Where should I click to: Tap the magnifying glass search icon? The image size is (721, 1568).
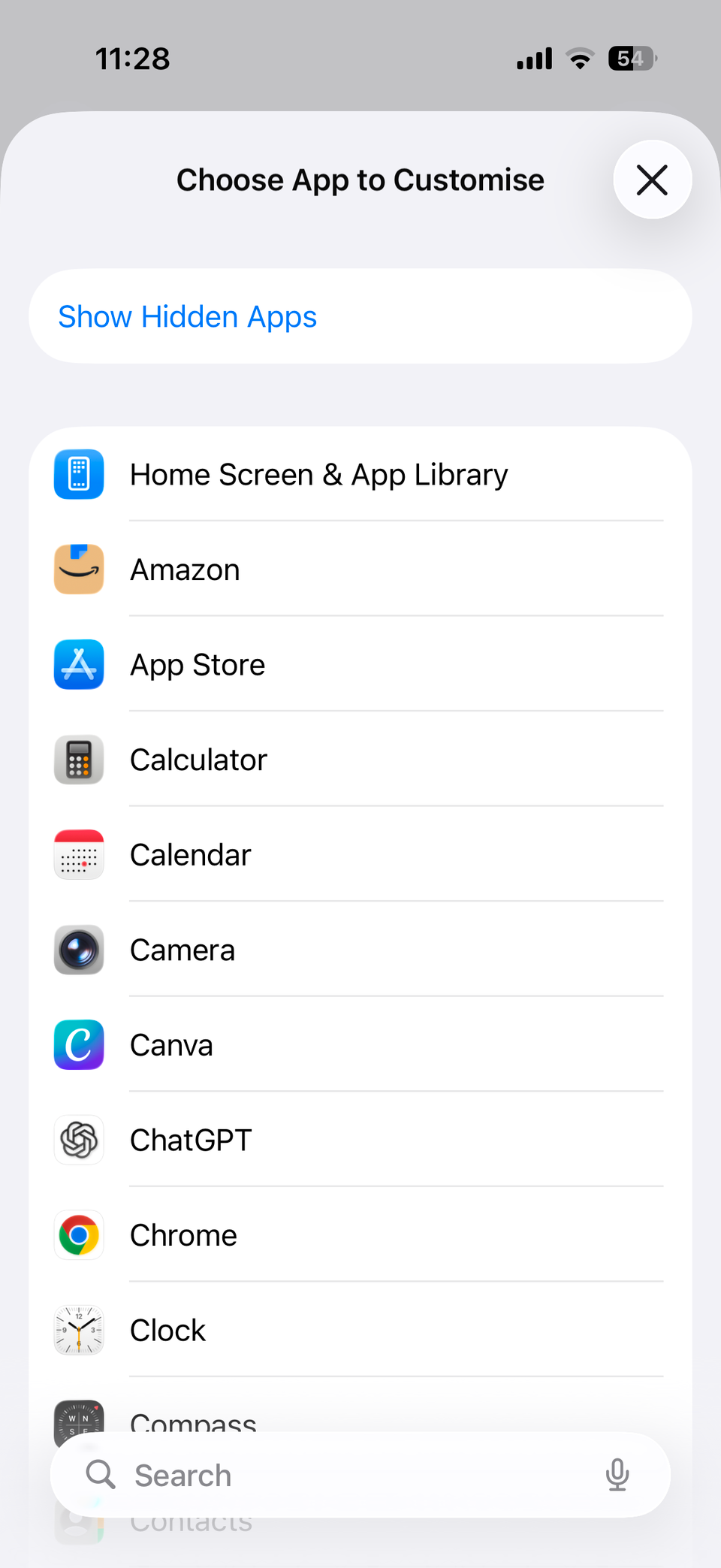click(x=100, y=1474)
